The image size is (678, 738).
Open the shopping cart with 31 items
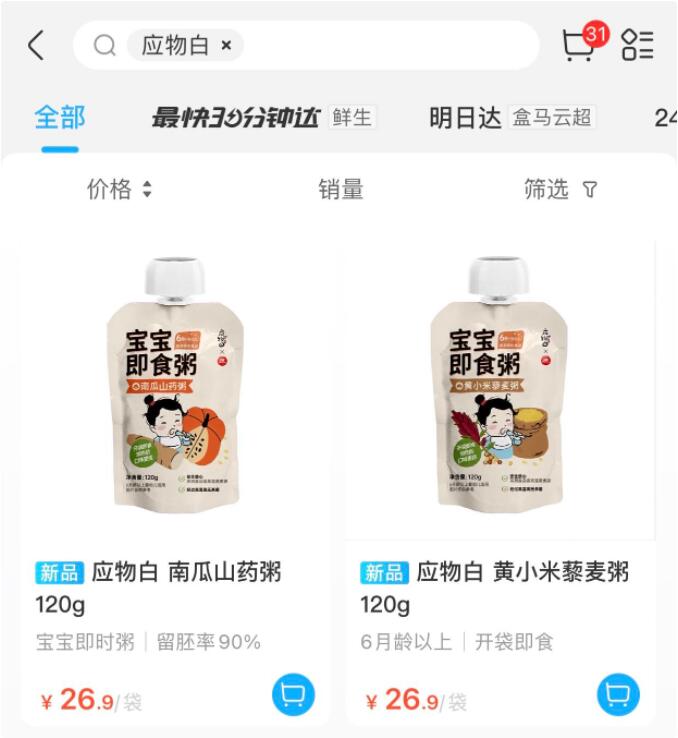(580, 45)
